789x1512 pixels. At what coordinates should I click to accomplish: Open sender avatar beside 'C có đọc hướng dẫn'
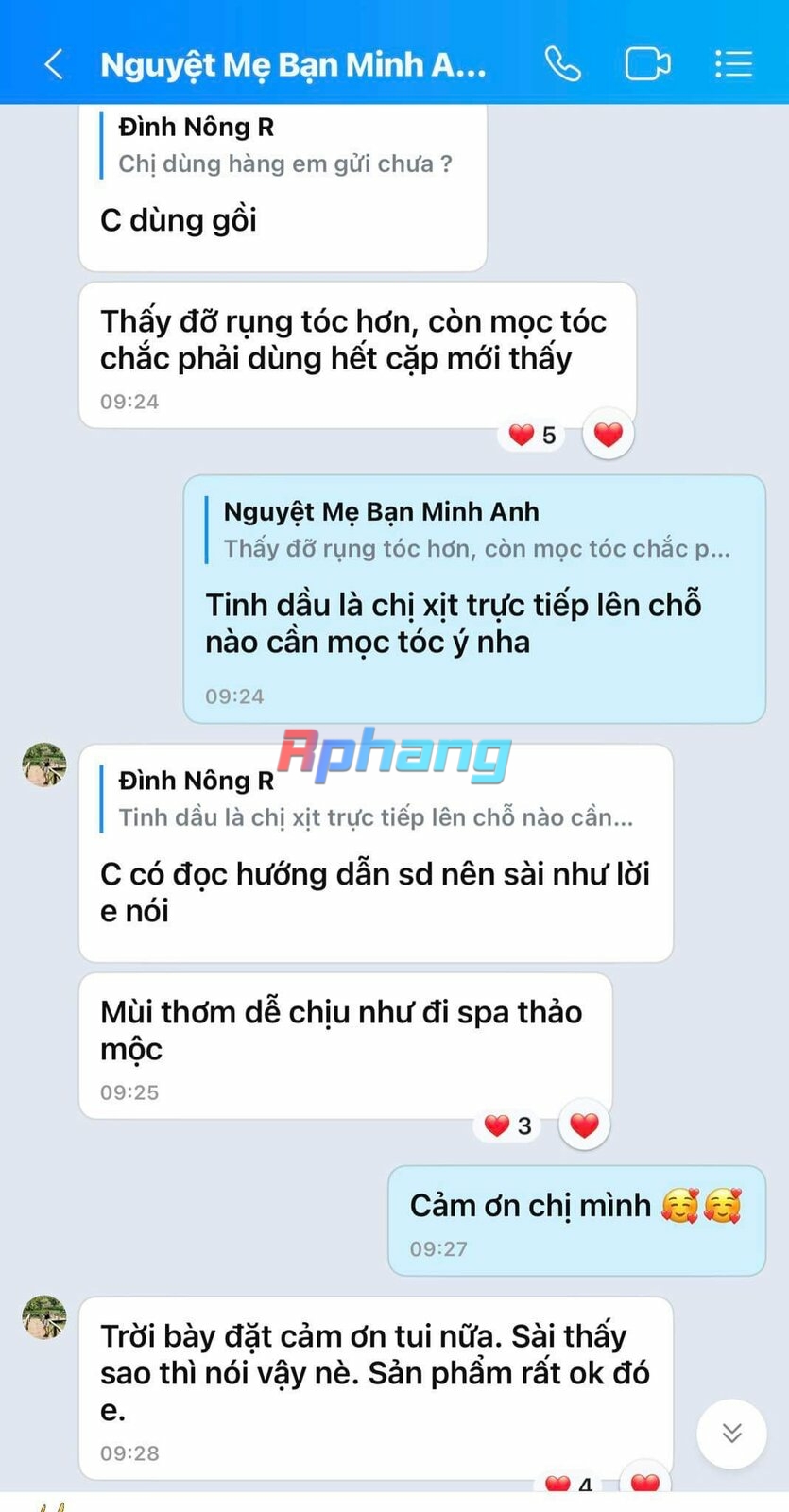coord(44,765)
